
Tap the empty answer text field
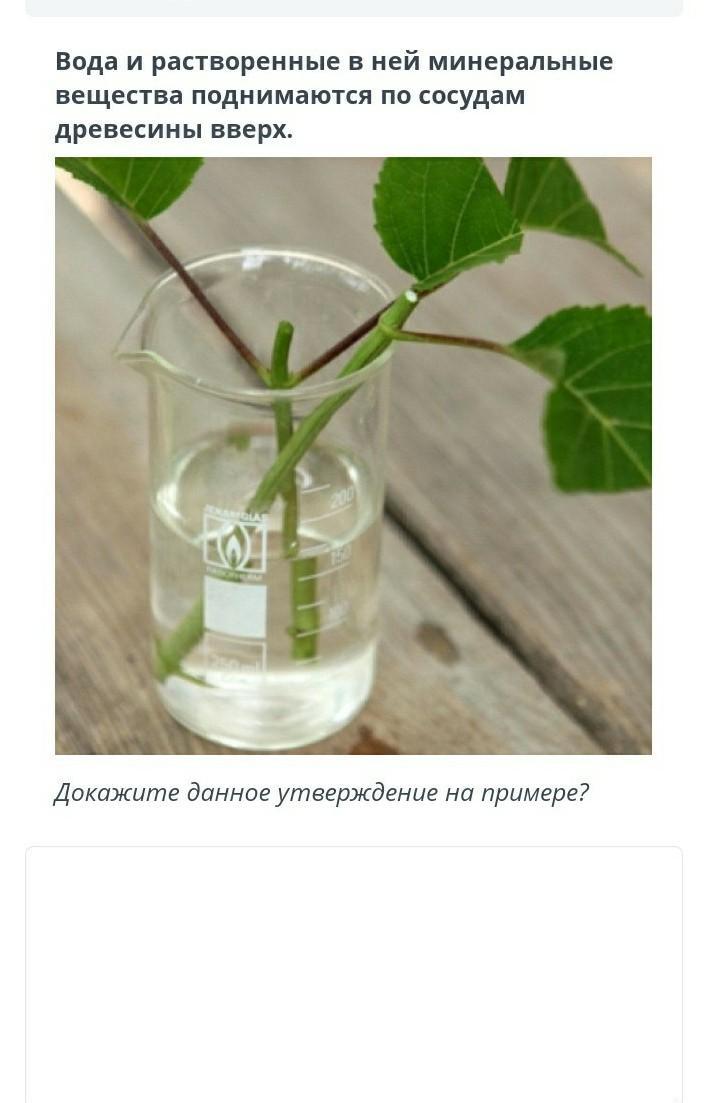coord(354,975)
